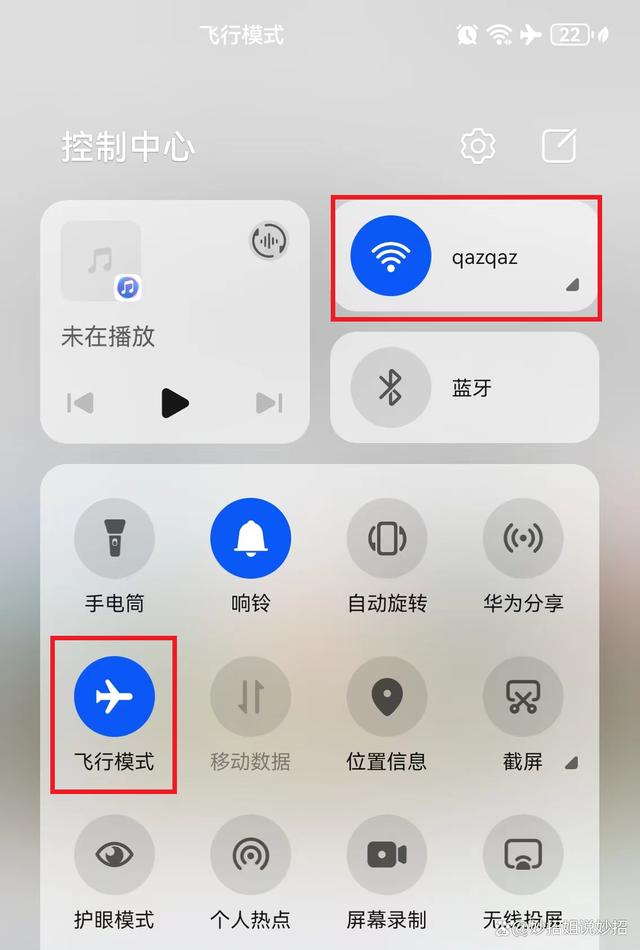Skip to the next track
This screenshot has width=640, height=950.
click(268, 402)
